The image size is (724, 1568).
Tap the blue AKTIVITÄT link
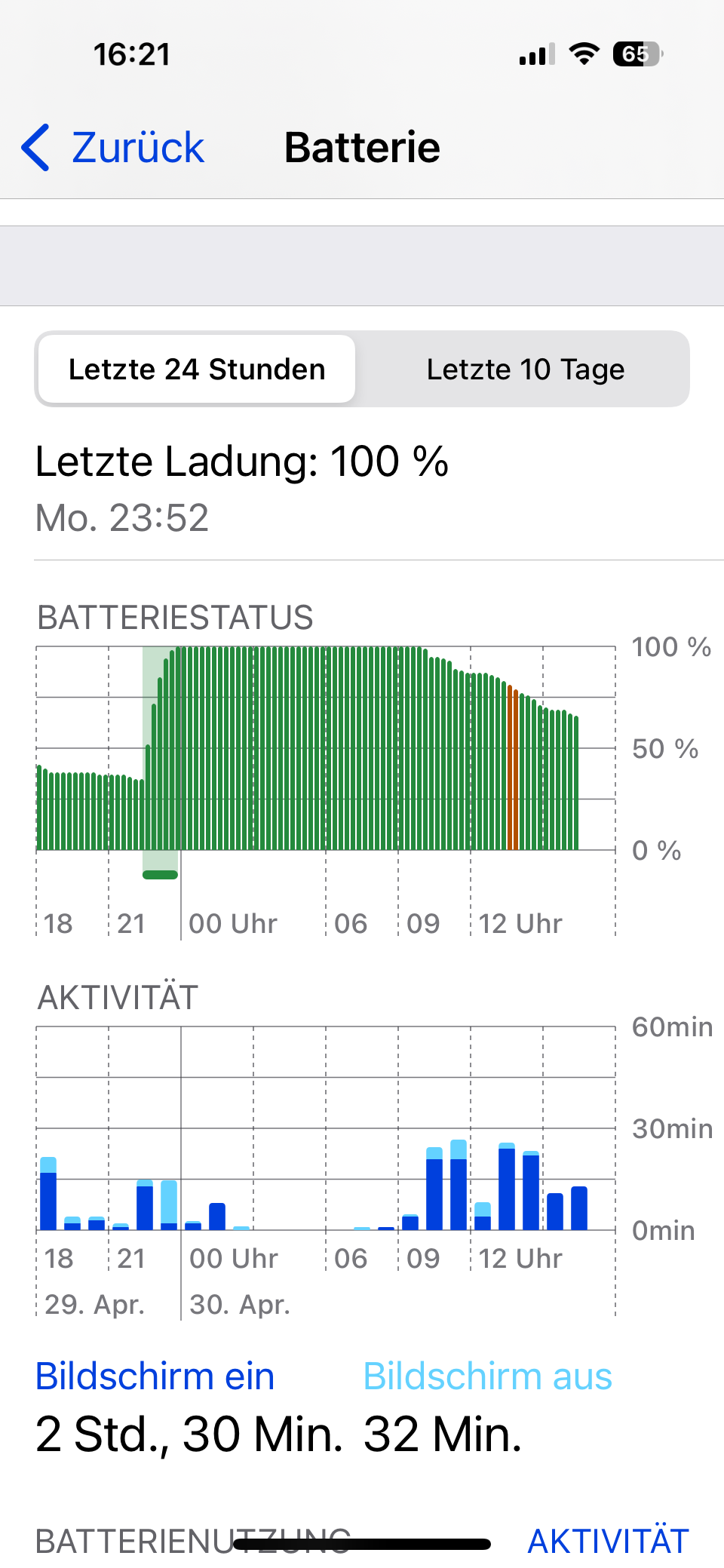(608, 1540)
